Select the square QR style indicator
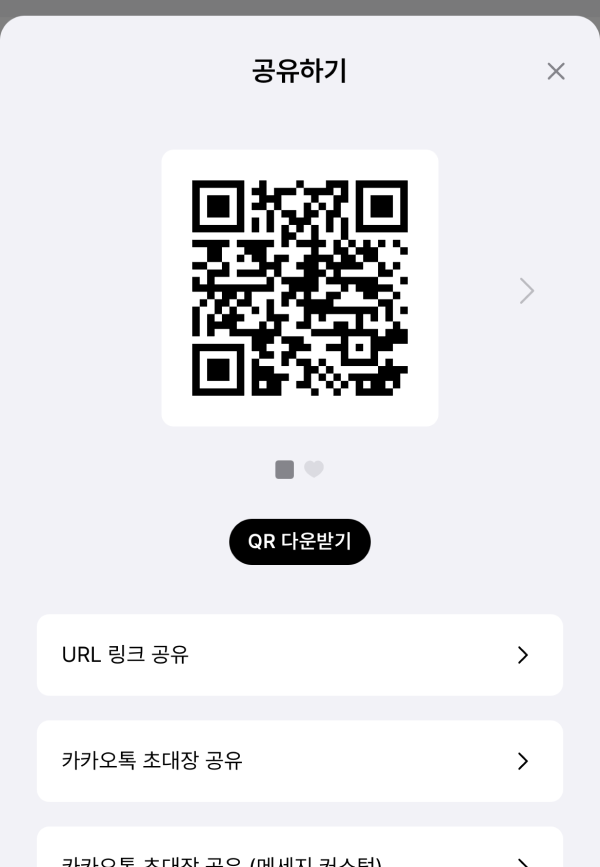Screen dimensions: 600x867 [x=285, y=469]
